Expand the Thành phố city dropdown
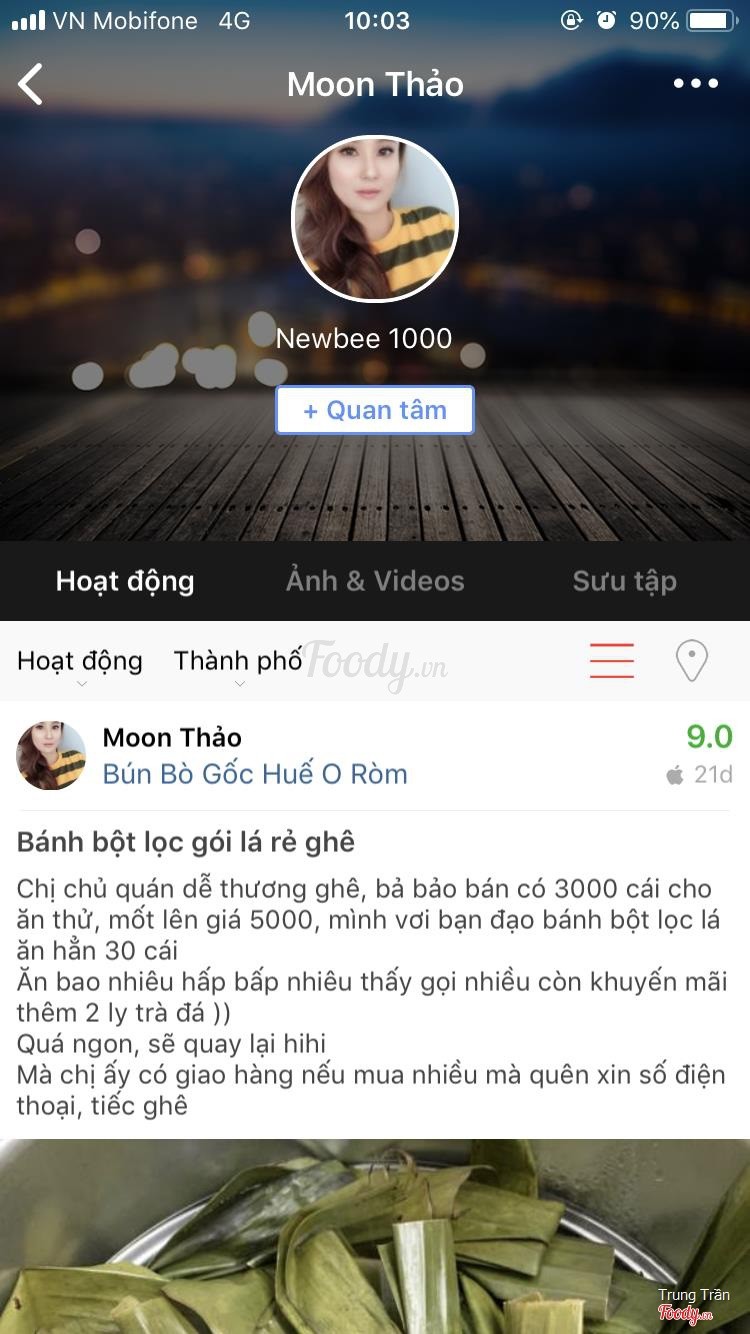The width and height of the screenshot is (750, 1334). tap(238, 662)
